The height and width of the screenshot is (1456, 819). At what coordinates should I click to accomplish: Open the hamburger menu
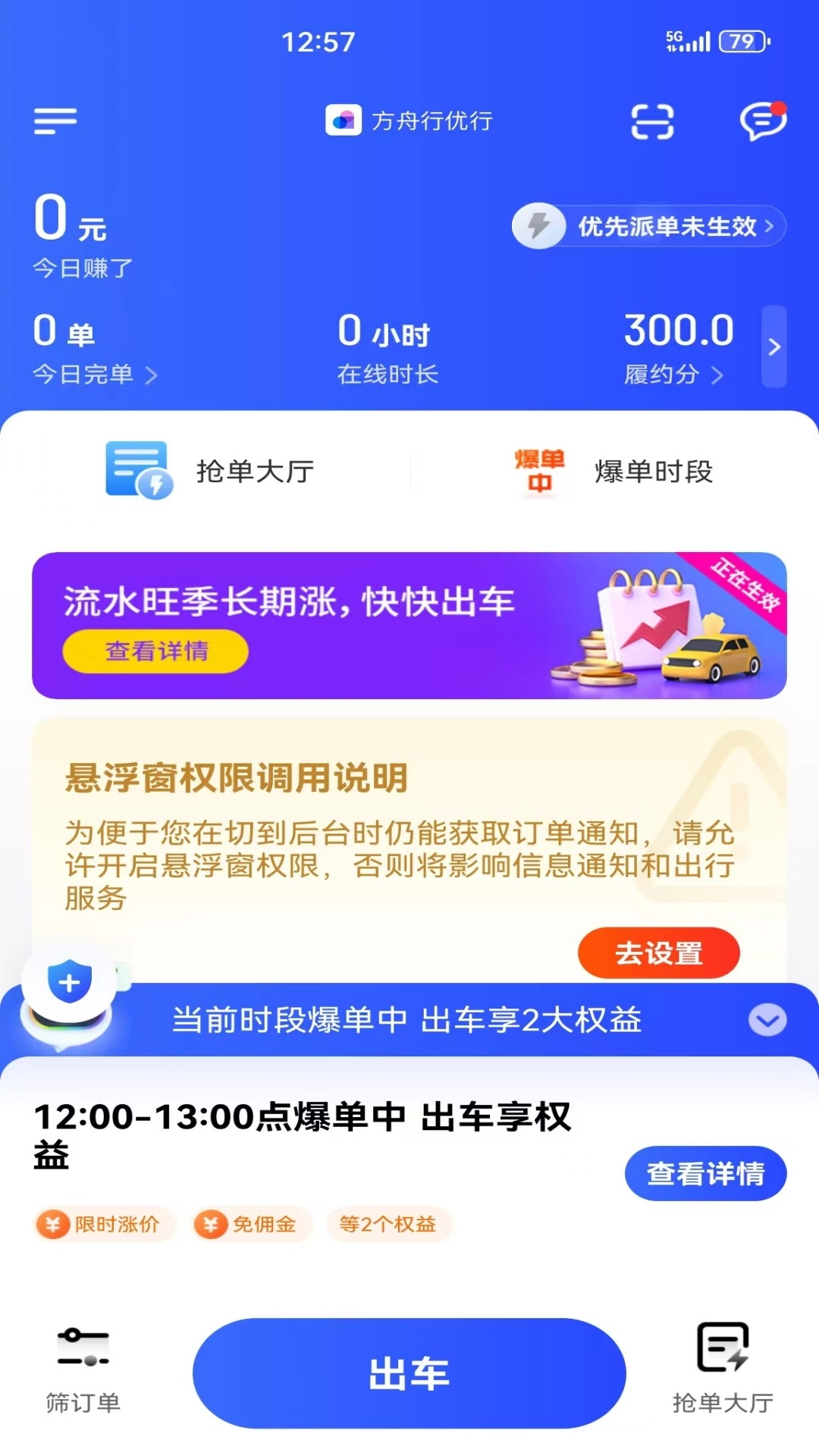pos(55,121)
